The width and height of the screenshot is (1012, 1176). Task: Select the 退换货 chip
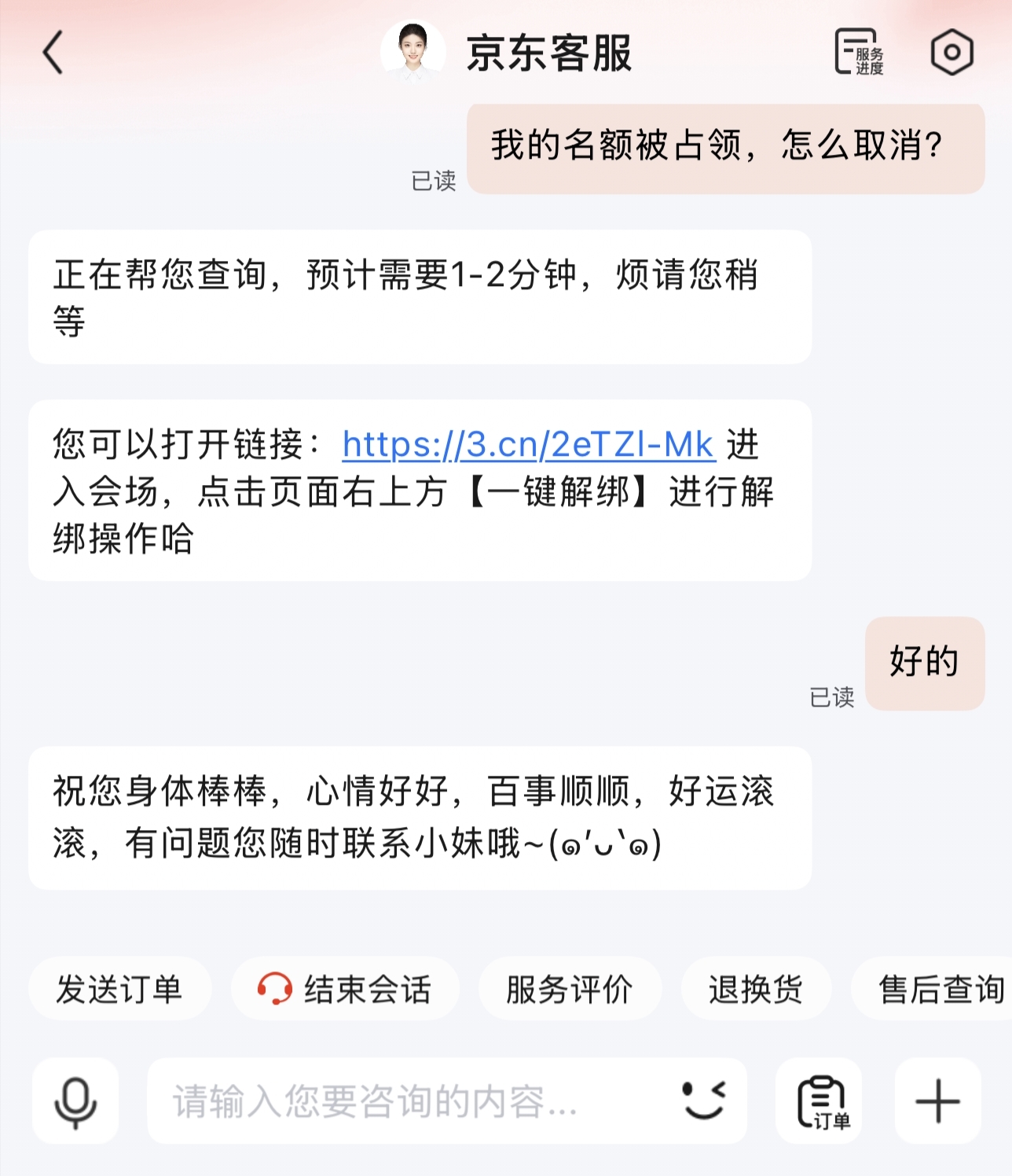tap(755, 989)
